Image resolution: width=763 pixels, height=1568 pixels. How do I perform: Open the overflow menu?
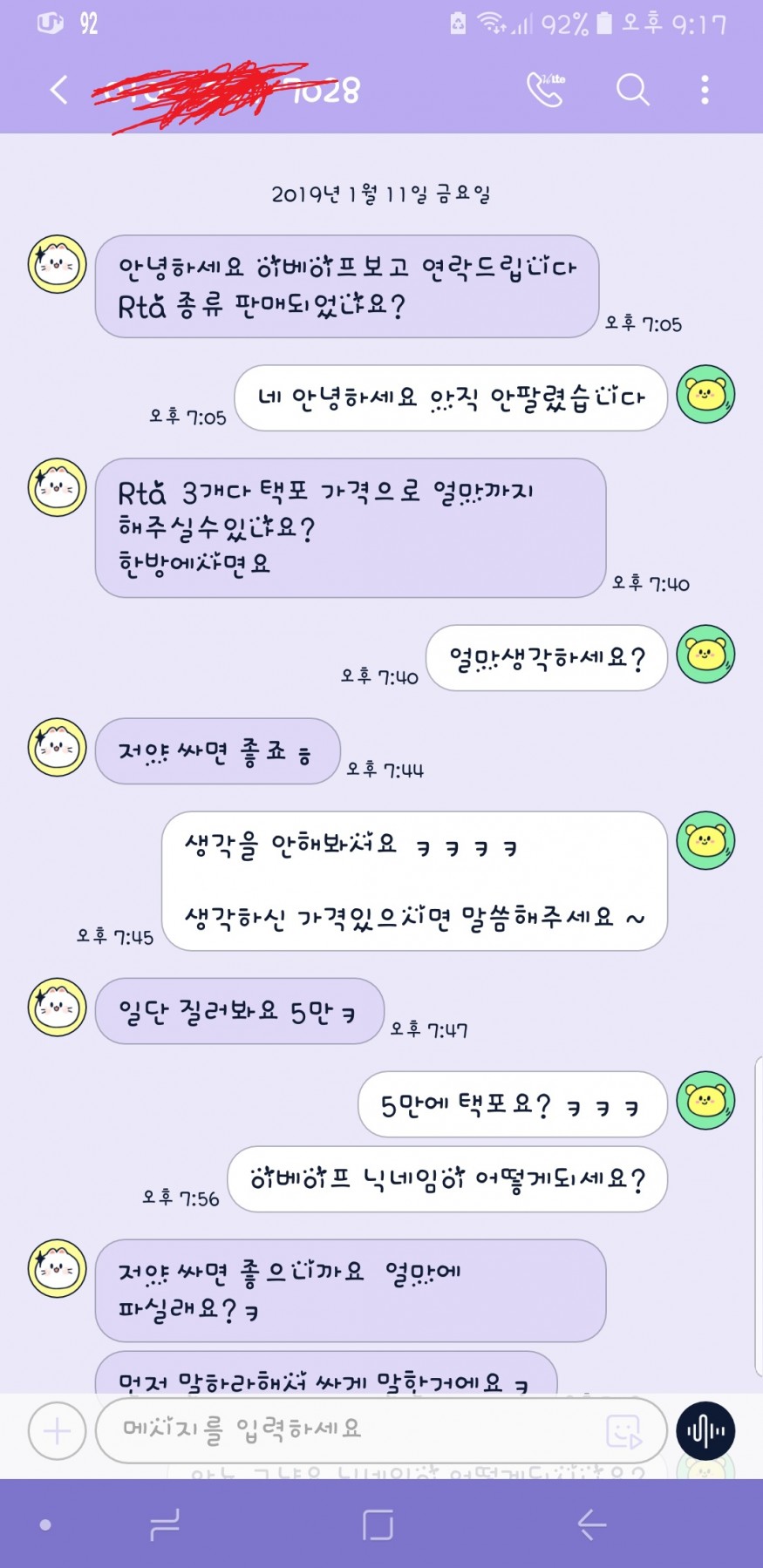coord(705,90)
